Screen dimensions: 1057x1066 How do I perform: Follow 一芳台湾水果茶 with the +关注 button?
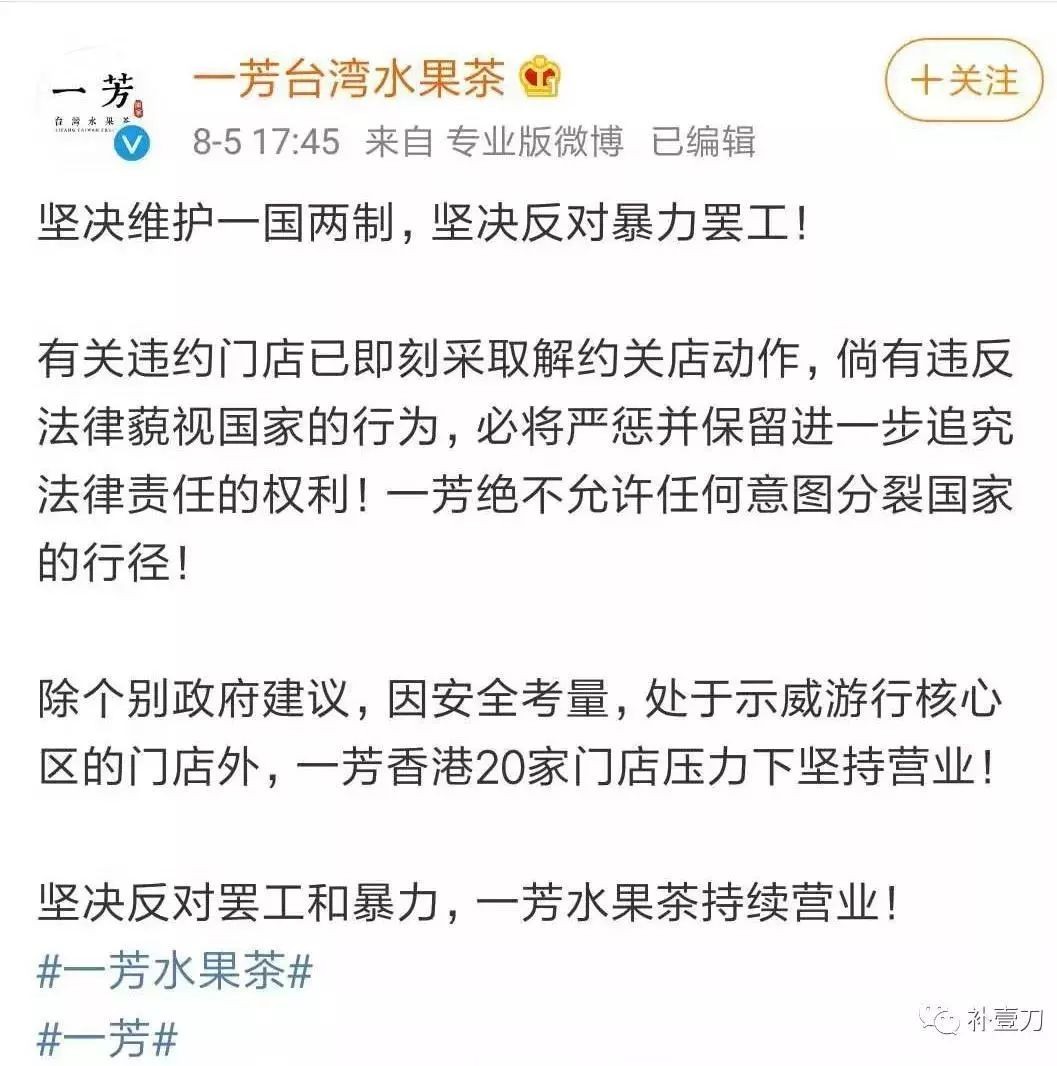pos(963,81)
